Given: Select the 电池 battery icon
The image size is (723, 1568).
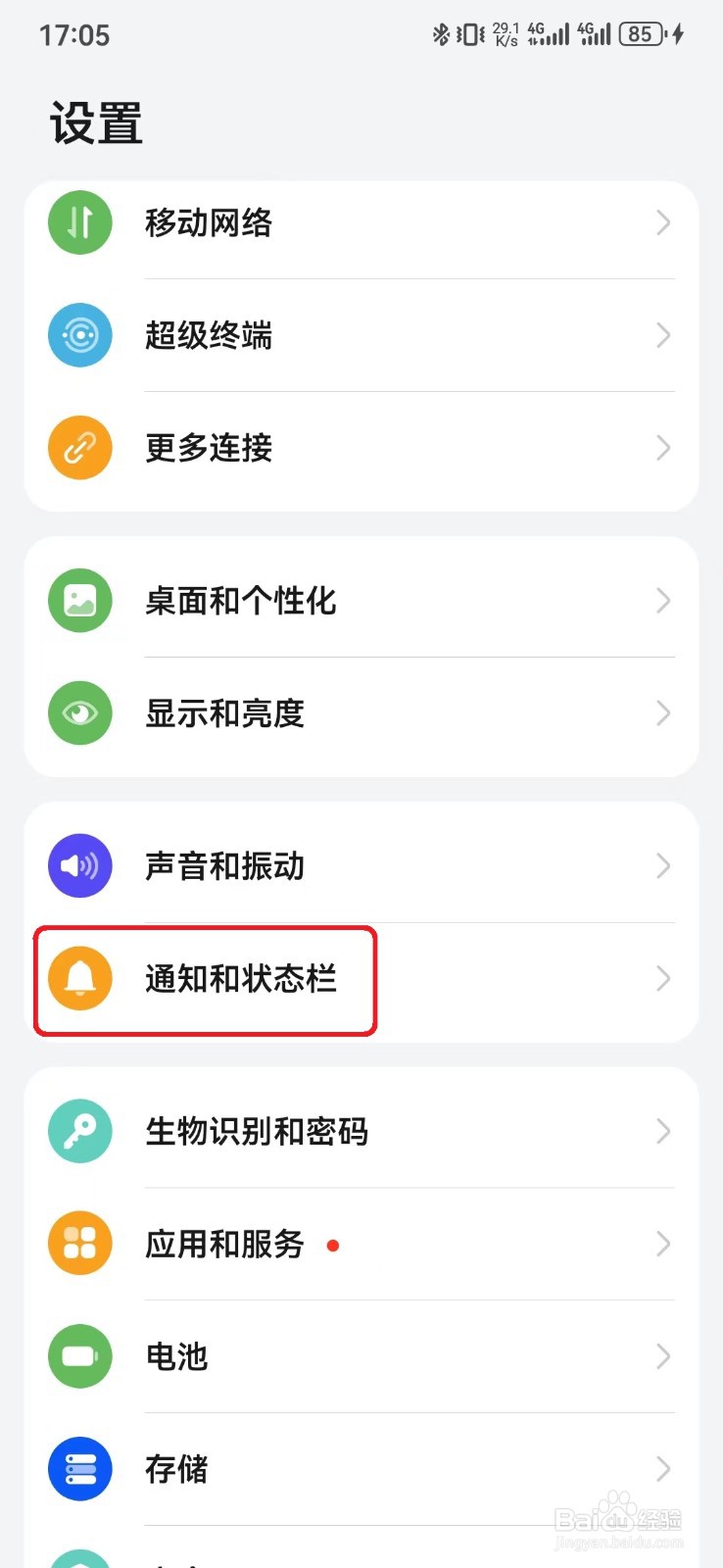Looking at the screenshot, I should point(79,1356).
